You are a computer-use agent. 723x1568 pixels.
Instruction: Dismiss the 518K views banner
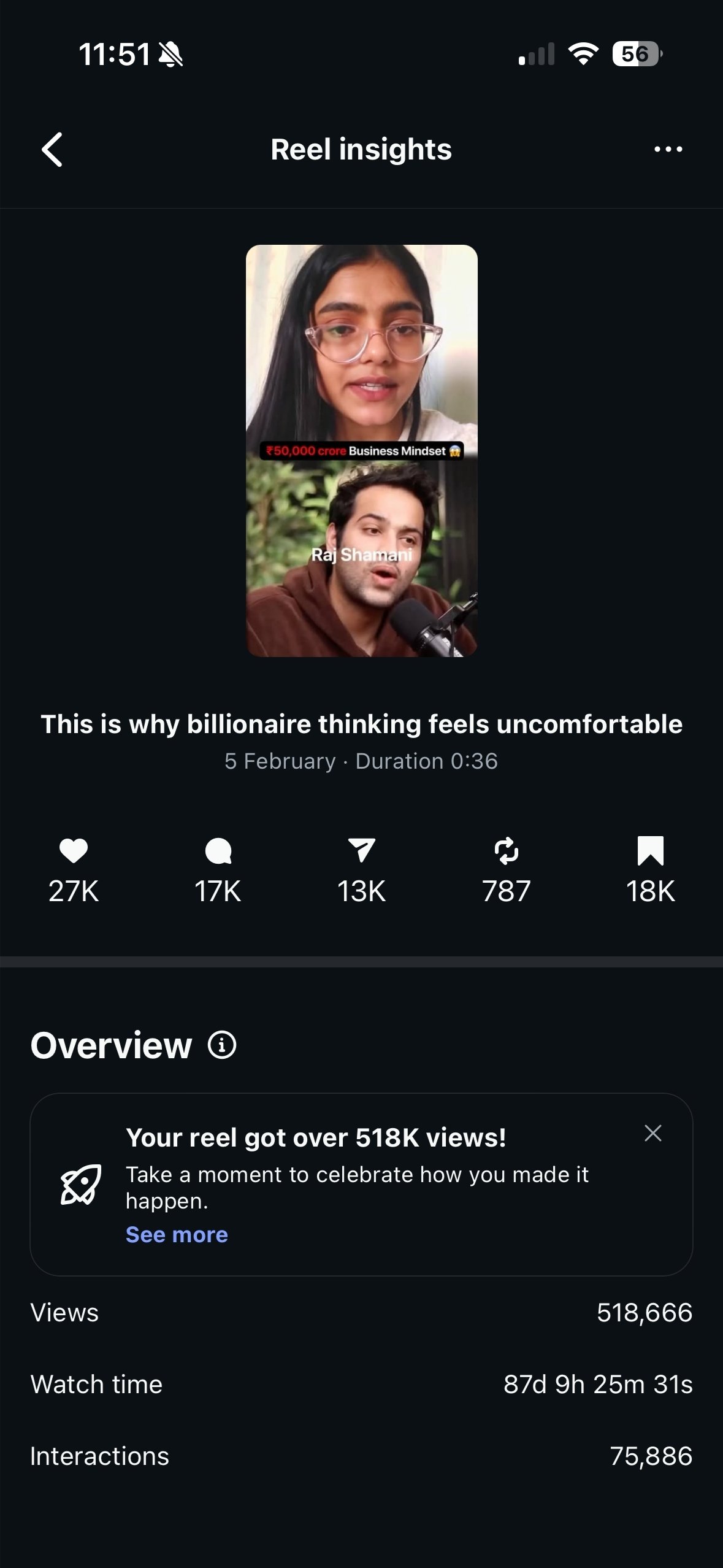(653, 1133)
